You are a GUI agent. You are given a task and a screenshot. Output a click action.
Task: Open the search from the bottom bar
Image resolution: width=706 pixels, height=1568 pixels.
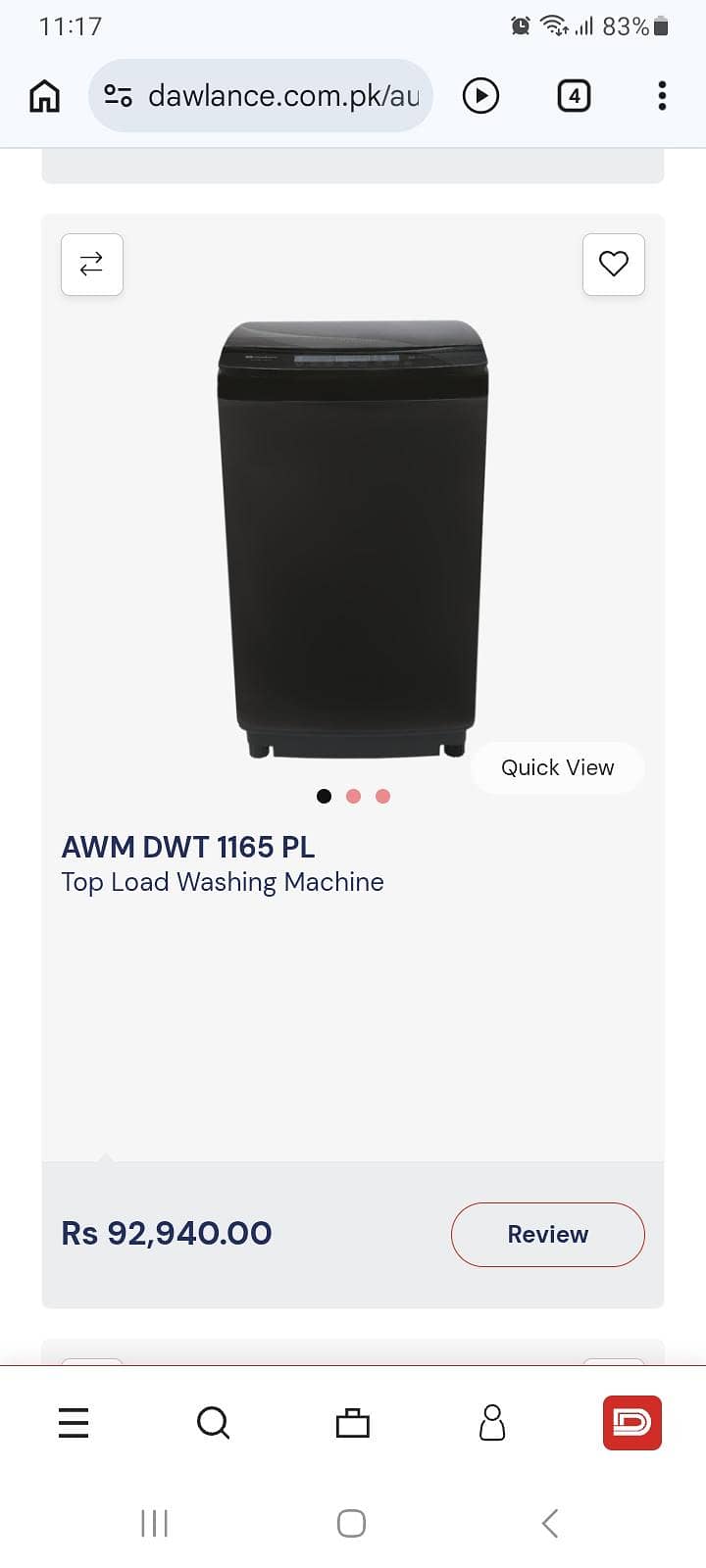point(213,1423)
